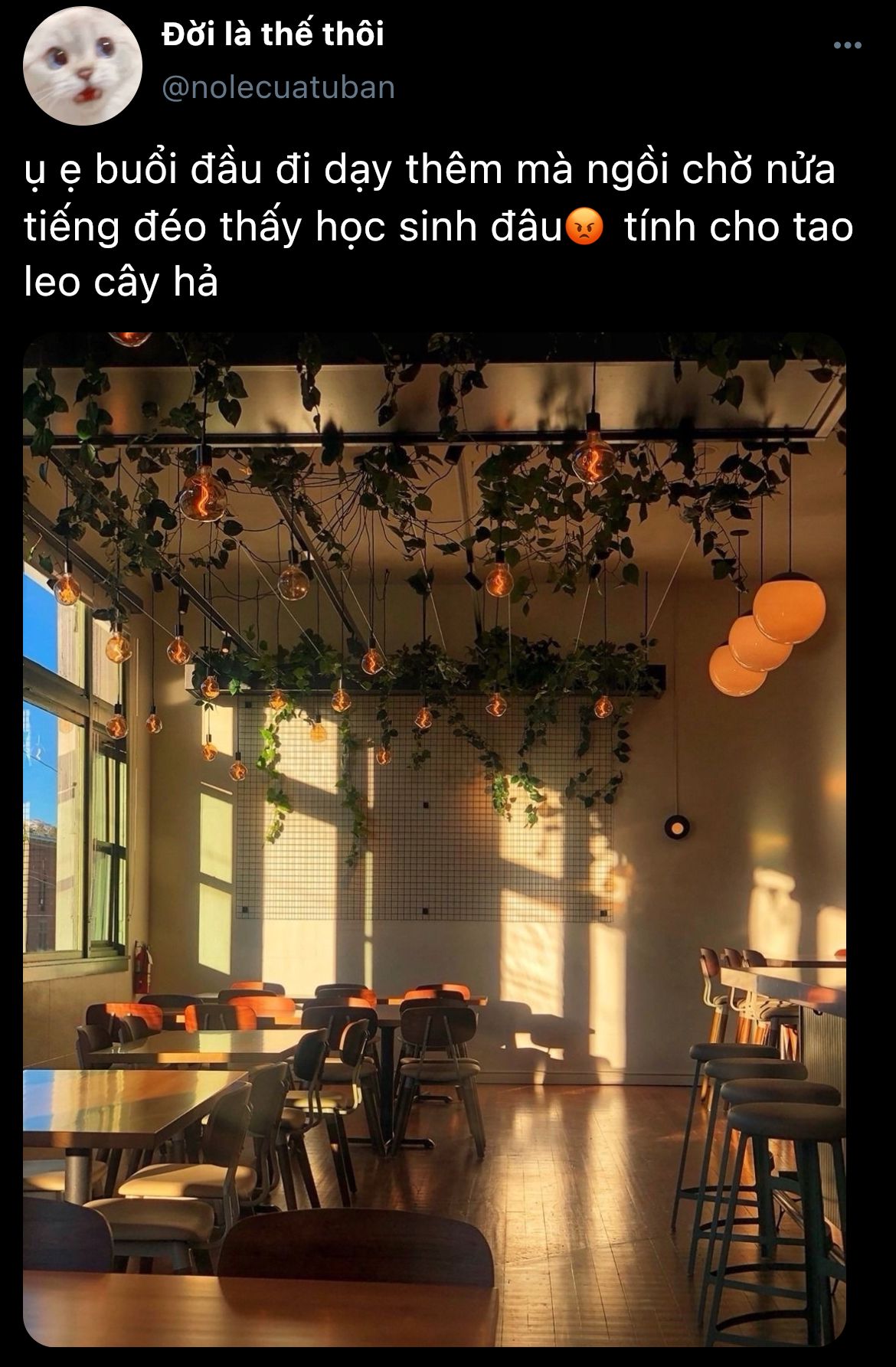
Task: Open the cat profile avatar
Action: point(83,65)
